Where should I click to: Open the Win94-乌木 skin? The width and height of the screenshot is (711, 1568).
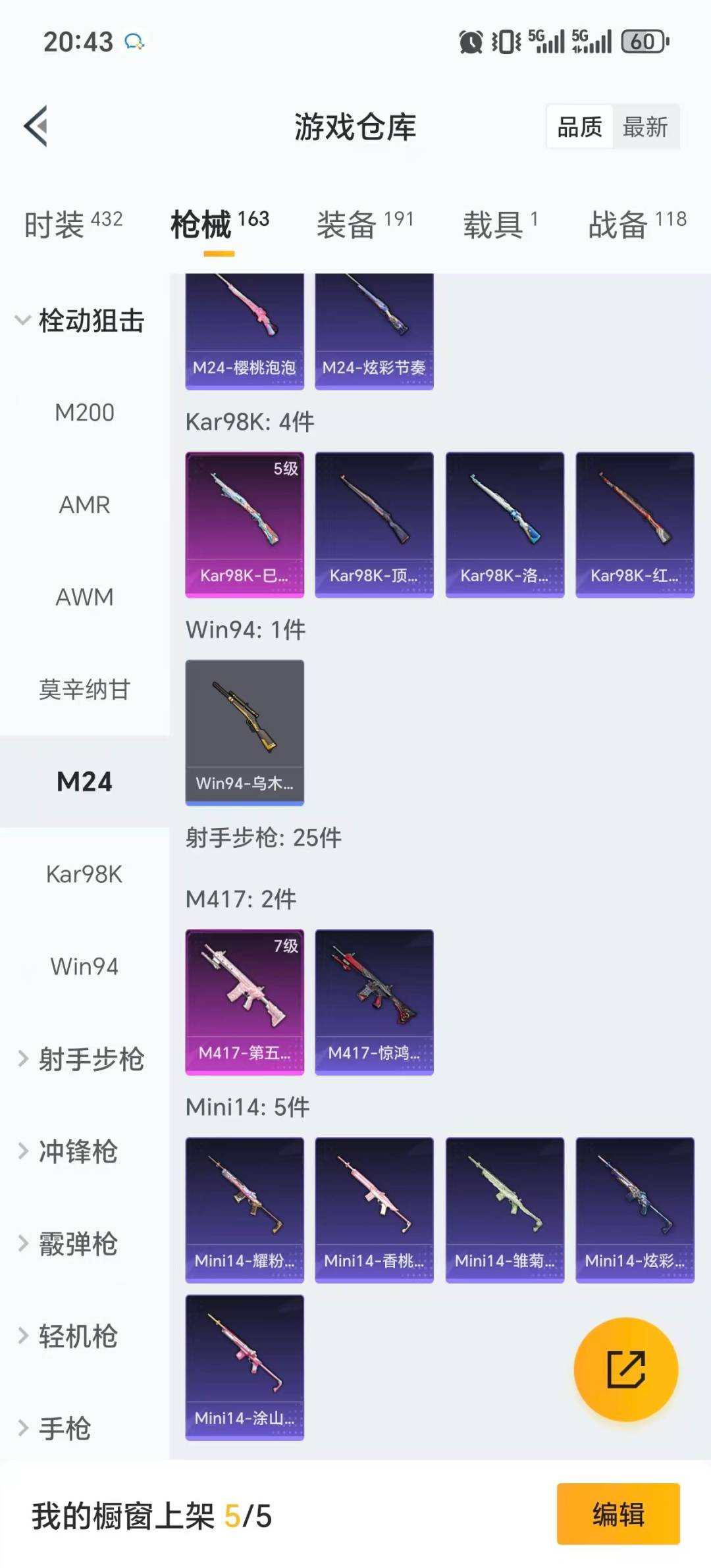pos(244,731)
